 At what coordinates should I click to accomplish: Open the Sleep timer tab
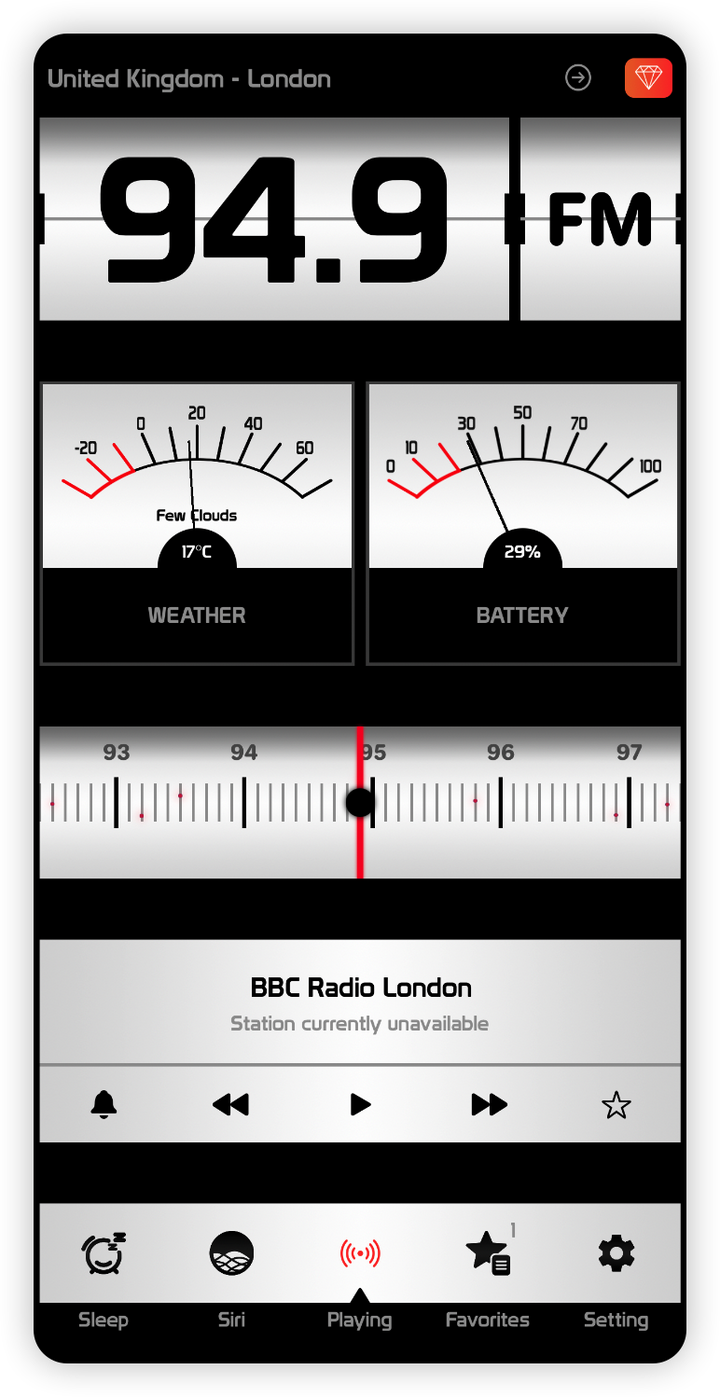point(104,1265)
